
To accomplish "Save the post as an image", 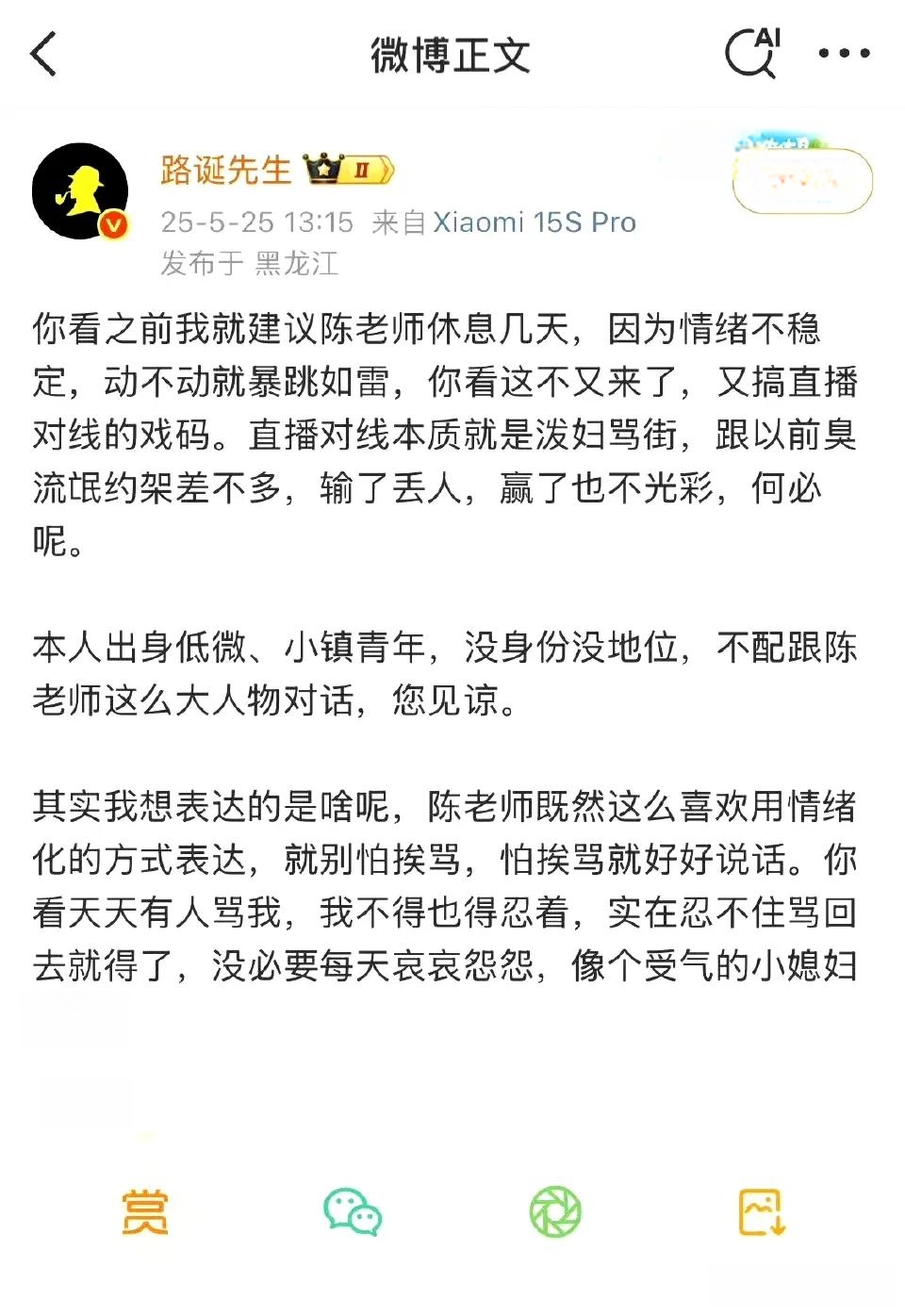I will [x=761, y=1212].
